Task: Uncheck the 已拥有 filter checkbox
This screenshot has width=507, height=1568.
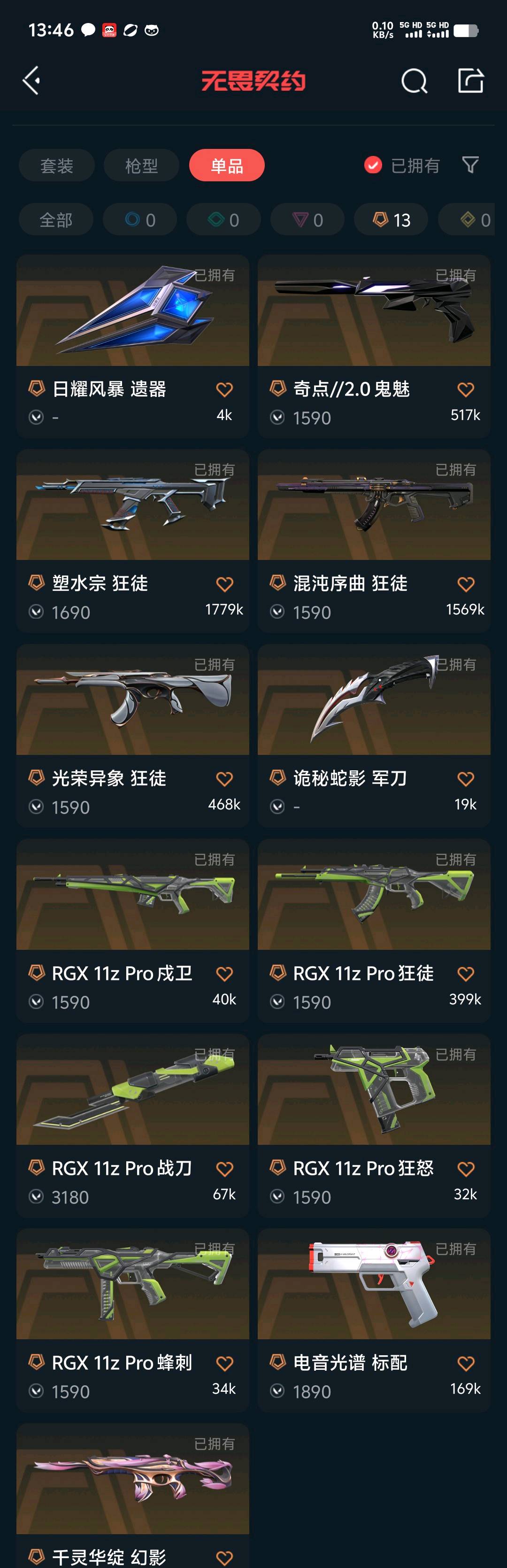Action: click(373, 165)
